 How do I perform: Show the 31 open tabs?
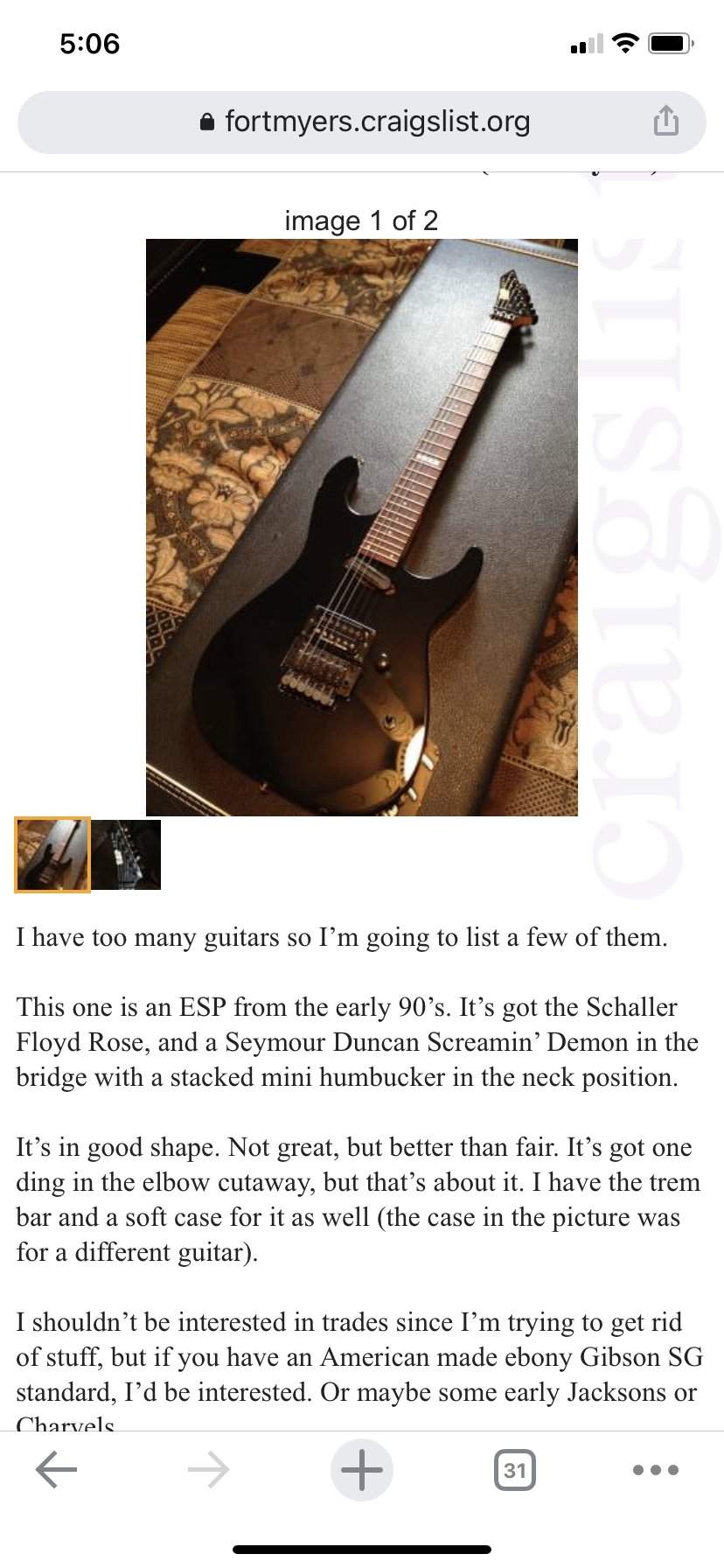tap(514, 1470)
